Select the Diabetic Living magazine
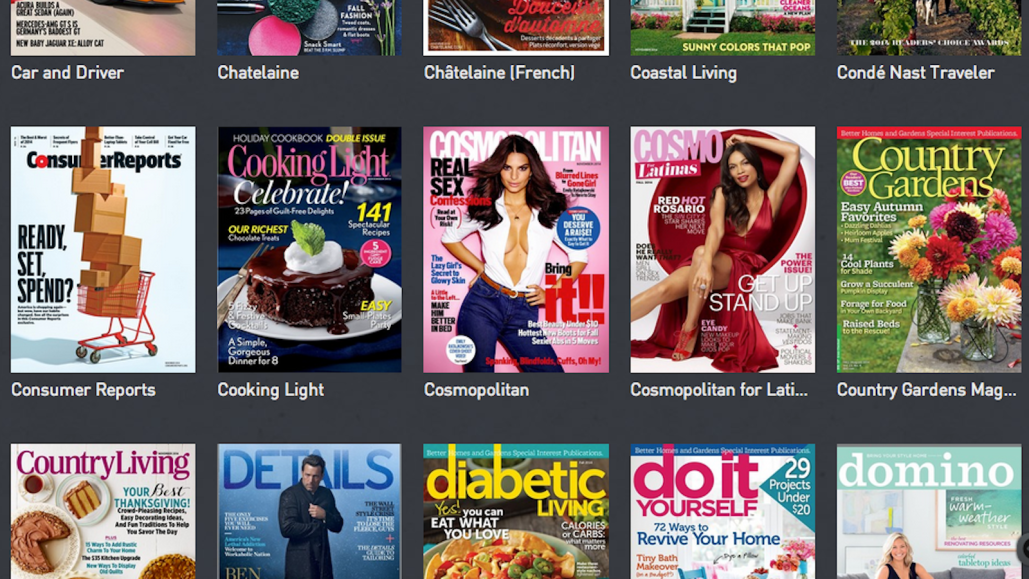Viewport: 1029px width, 579px height. point(516,511)
